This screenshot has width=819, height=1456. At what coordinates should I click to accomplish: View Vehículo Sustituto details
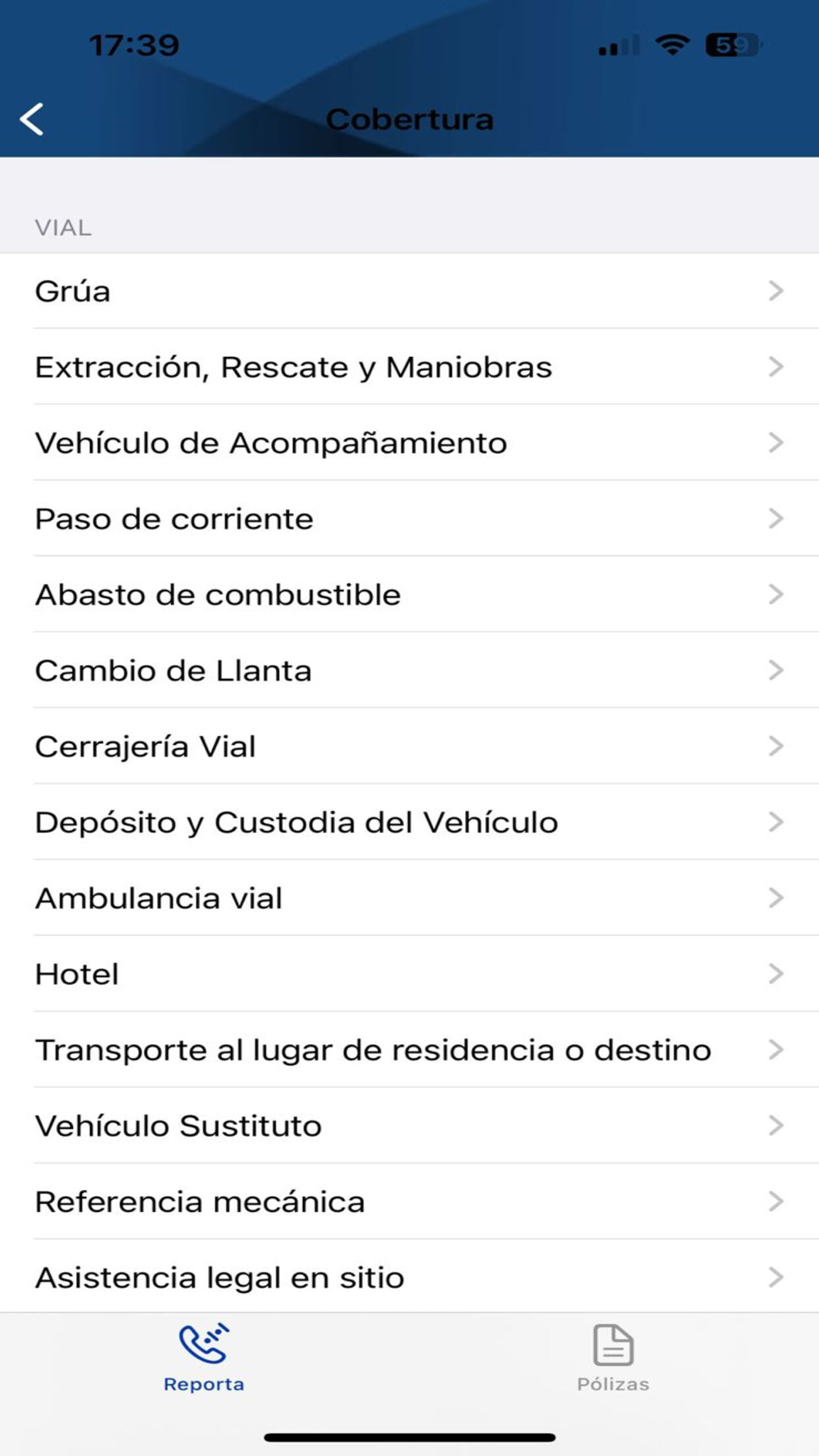[x=409, y=1125]
